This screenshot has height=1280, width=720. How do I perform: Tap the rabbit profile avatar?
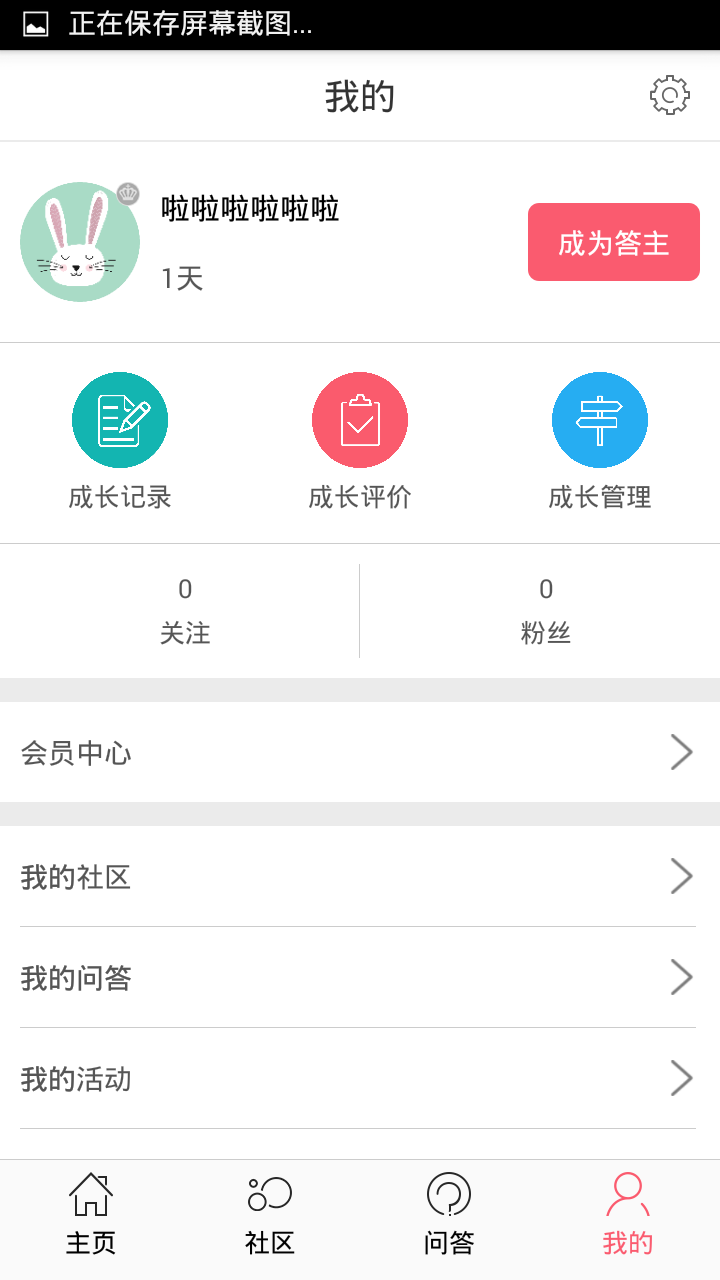pyautogui.click(x=80, y=242)
